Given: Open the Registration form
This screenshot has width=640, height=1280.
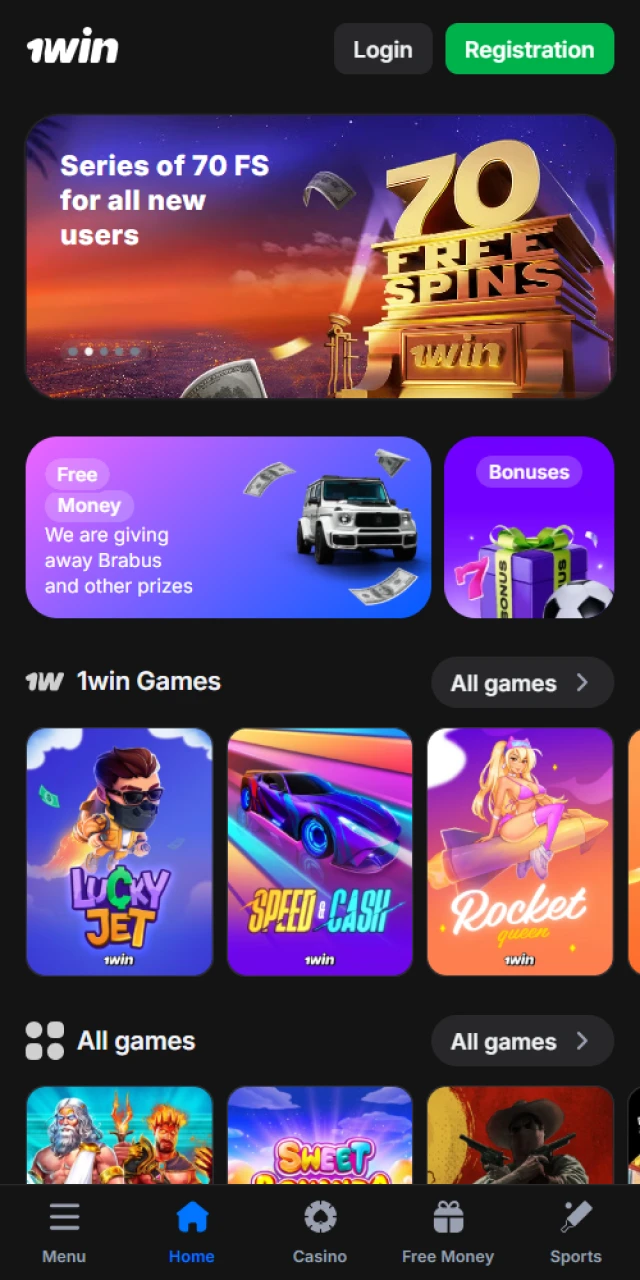Looking at the screenshot, I should 529,49.
